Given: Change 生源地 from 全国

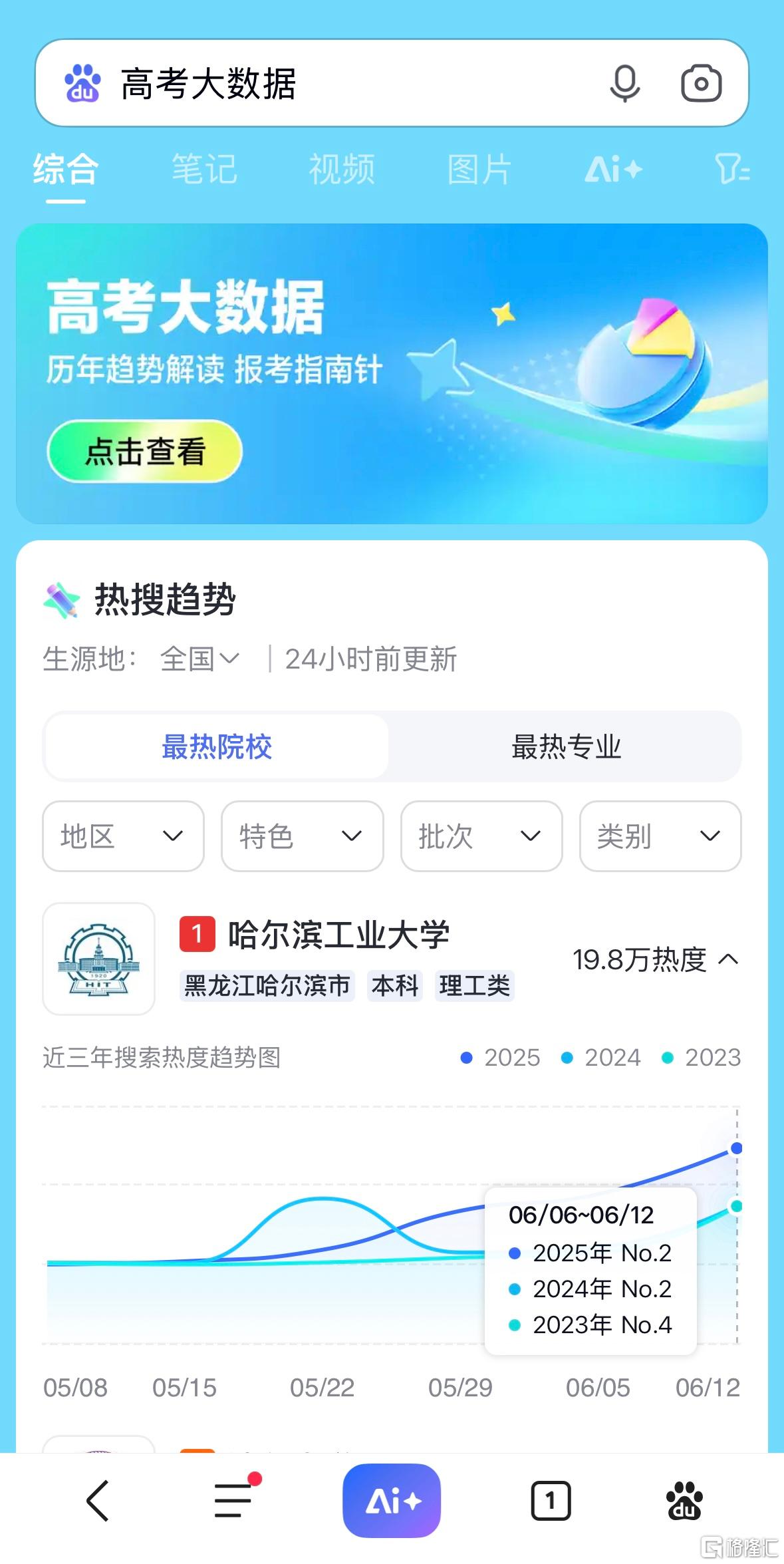Looking at the screenshot, I should pos(199,659).
